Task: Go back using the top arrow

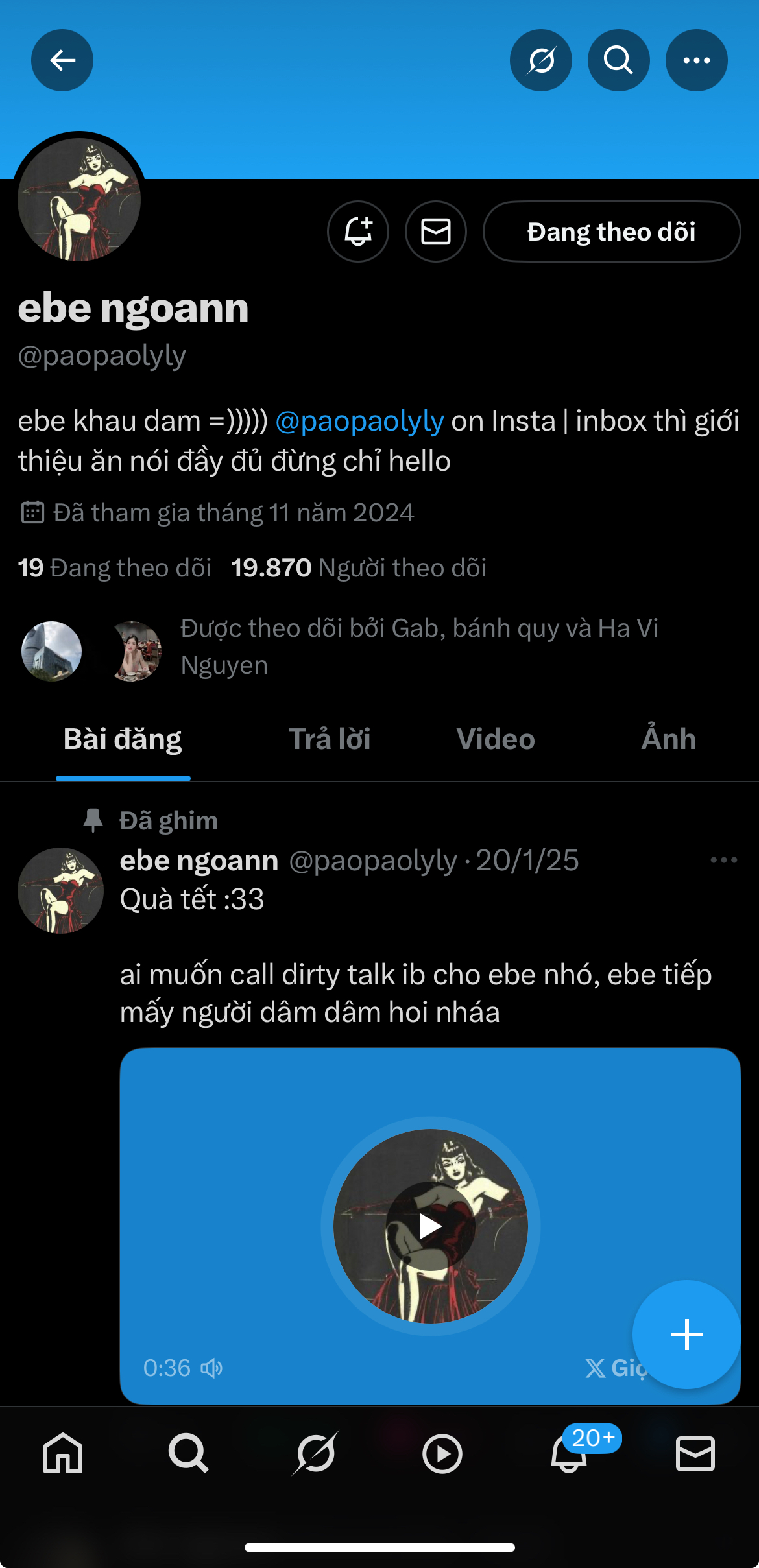Action: click(62, 60)
